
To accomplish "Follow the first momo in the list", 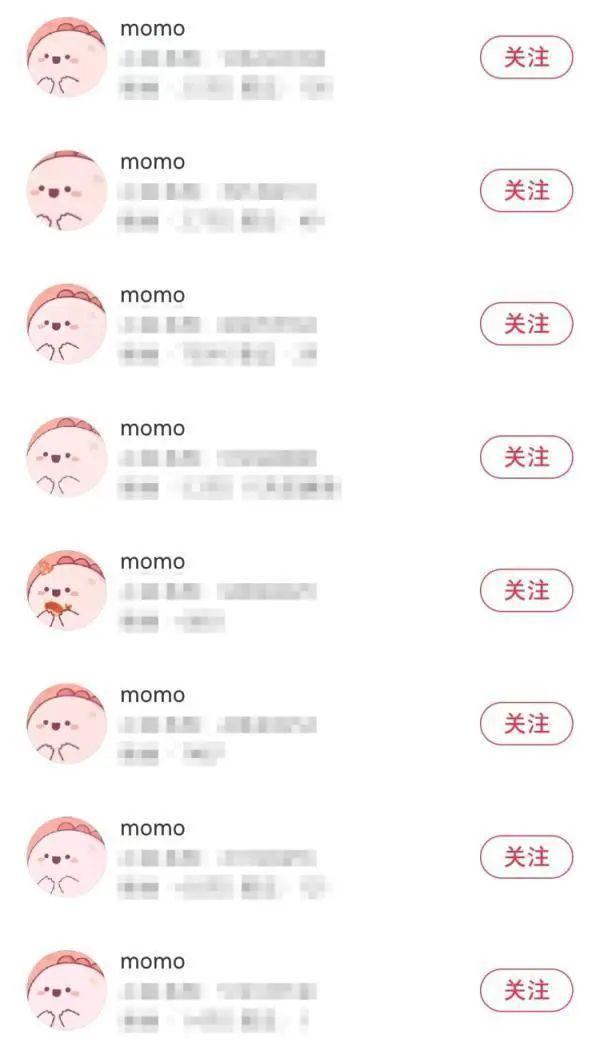I will pyautogui.click(x=526, y=57).
